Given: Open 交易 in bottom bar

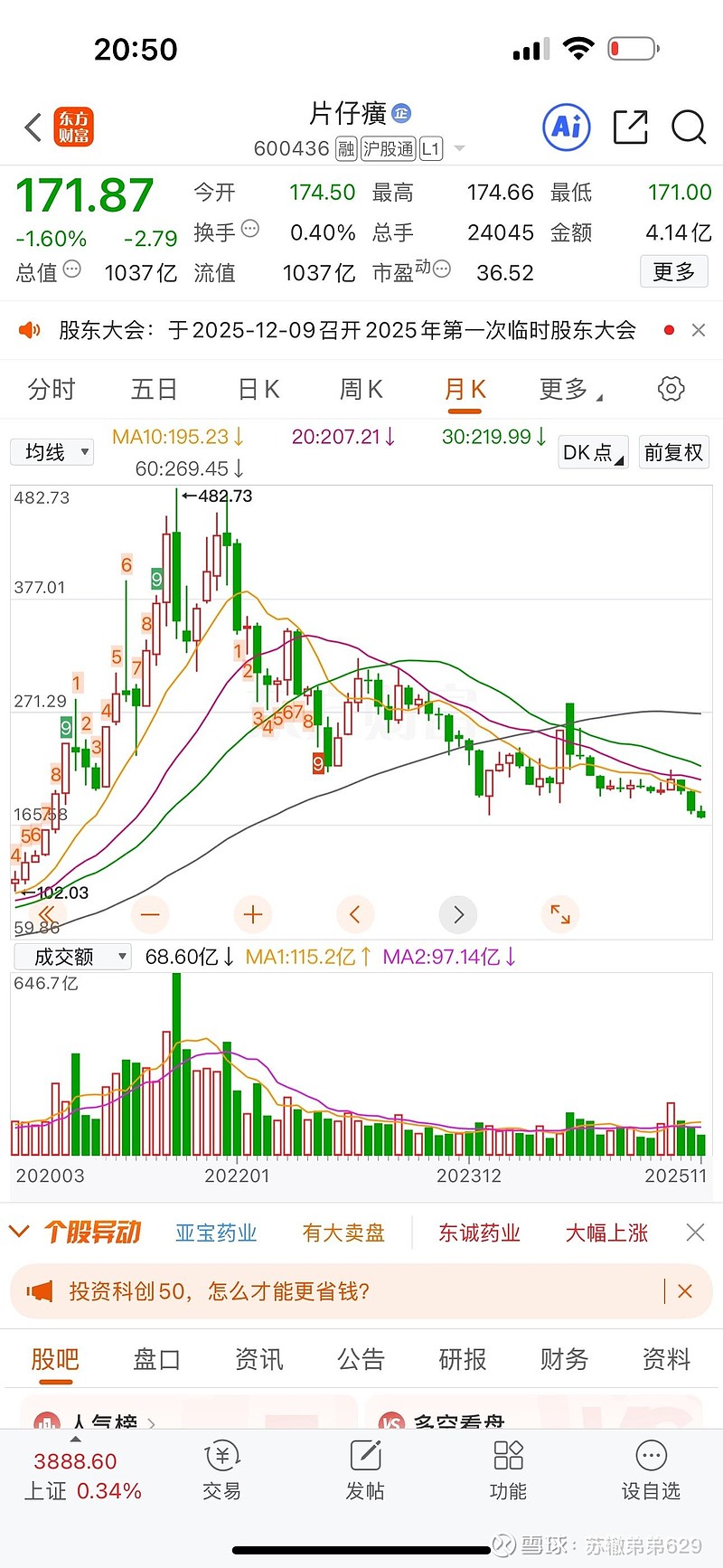Looking at the screenshot, I should click(221, 1472).
